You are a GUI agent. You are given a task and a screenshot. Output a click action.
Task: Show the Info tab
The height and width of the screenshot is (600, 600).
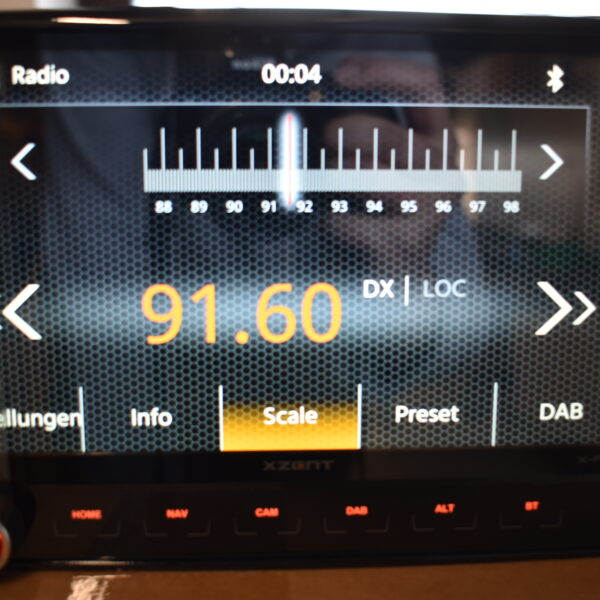(151, 417)
